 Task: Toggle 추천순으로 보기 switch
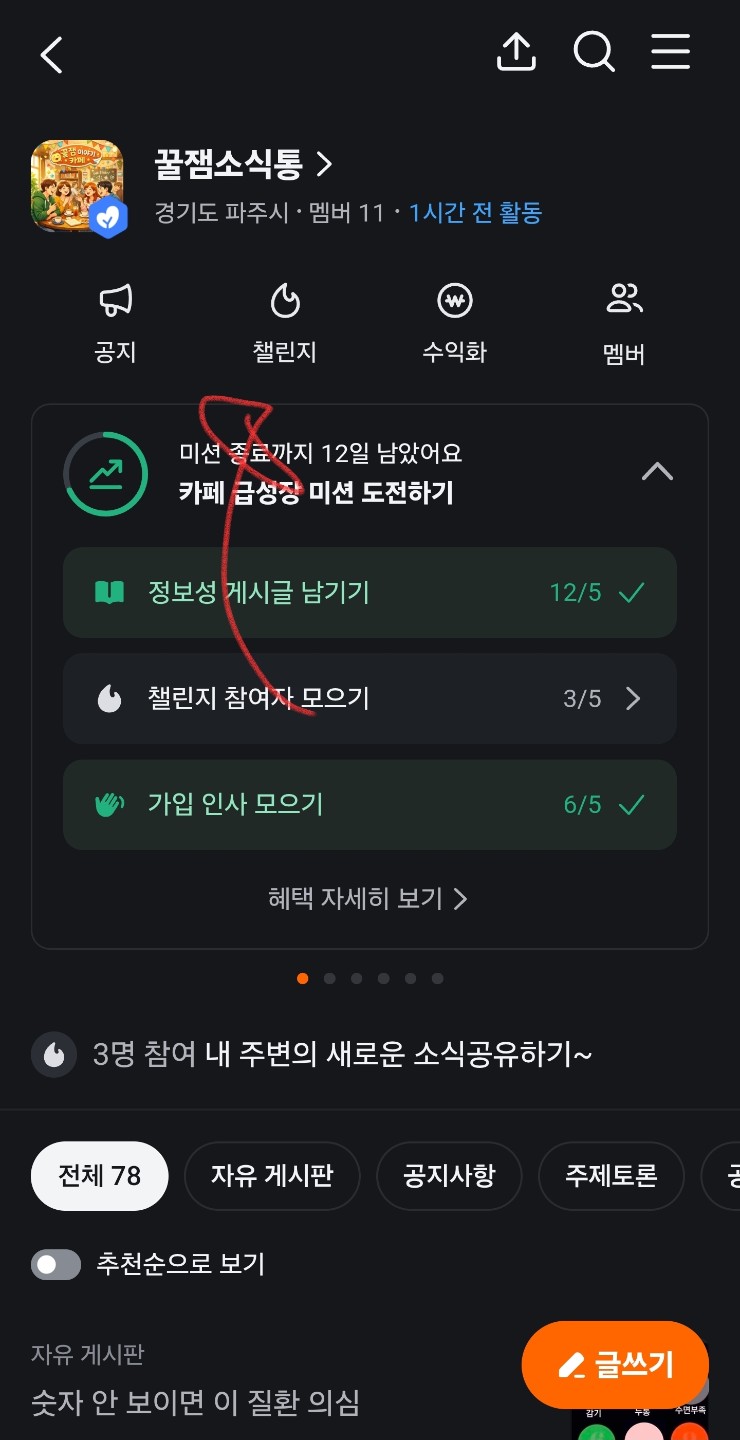pos(56,1265)
